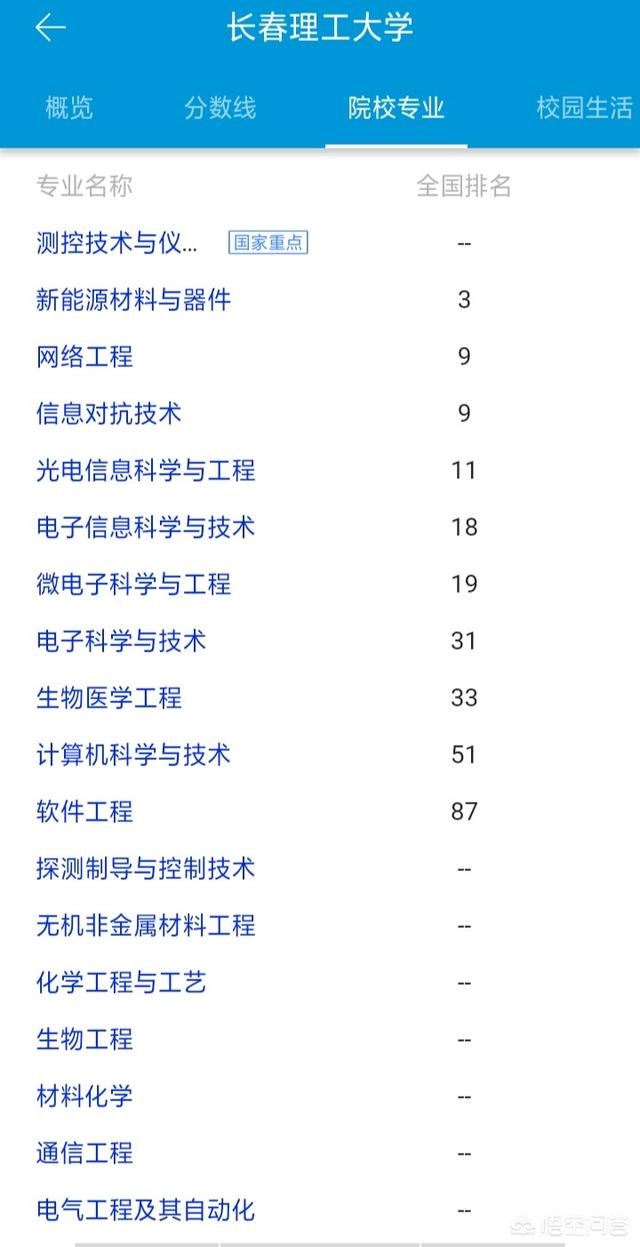Tap the 计算机科学与技术 row
The width and height of the screenshot is (640, 1247).
[134, 754]
